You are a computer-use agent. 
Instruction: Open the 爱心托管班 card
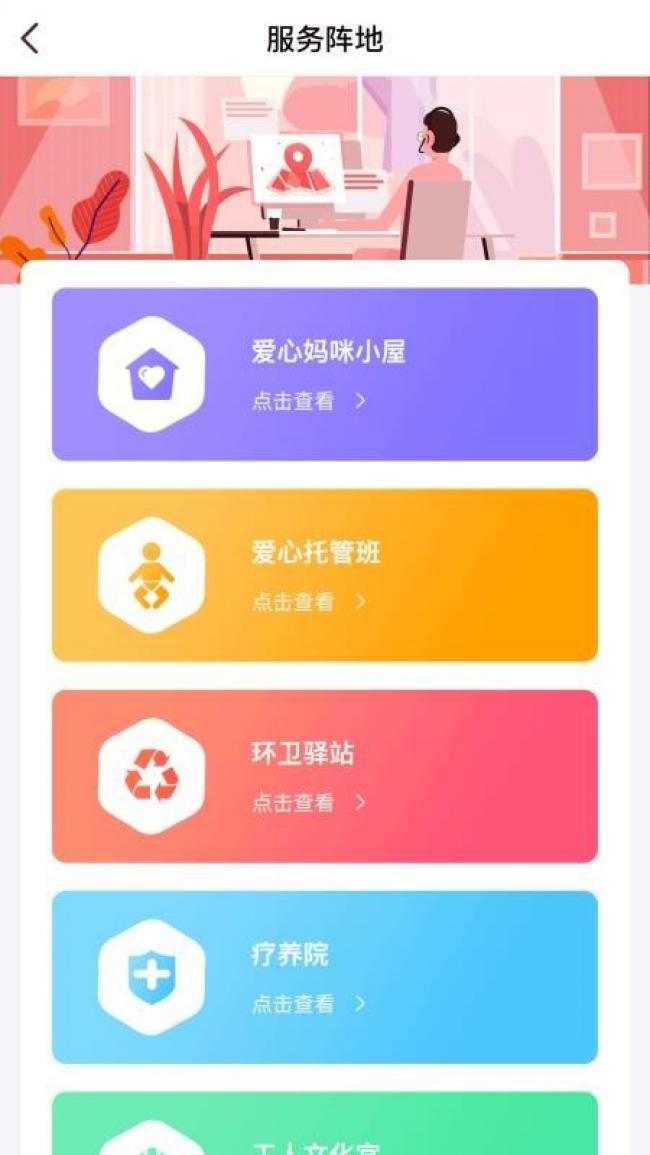click(325, 575)
